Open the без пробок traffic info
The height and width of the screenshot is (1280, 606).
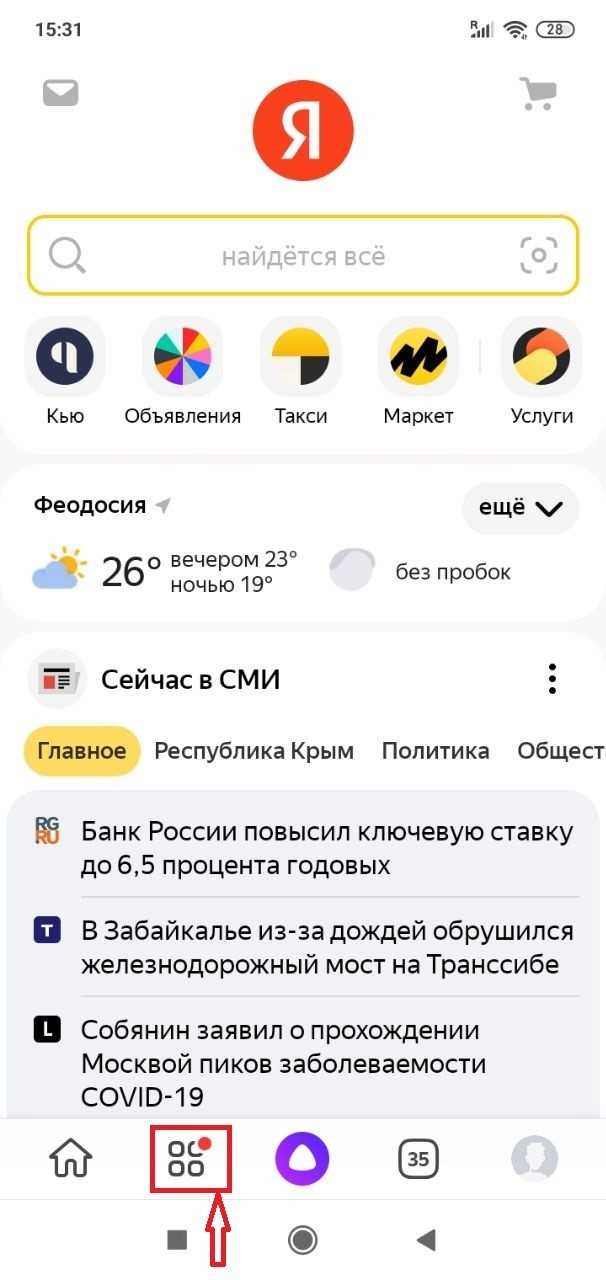[x=422, y=572]
